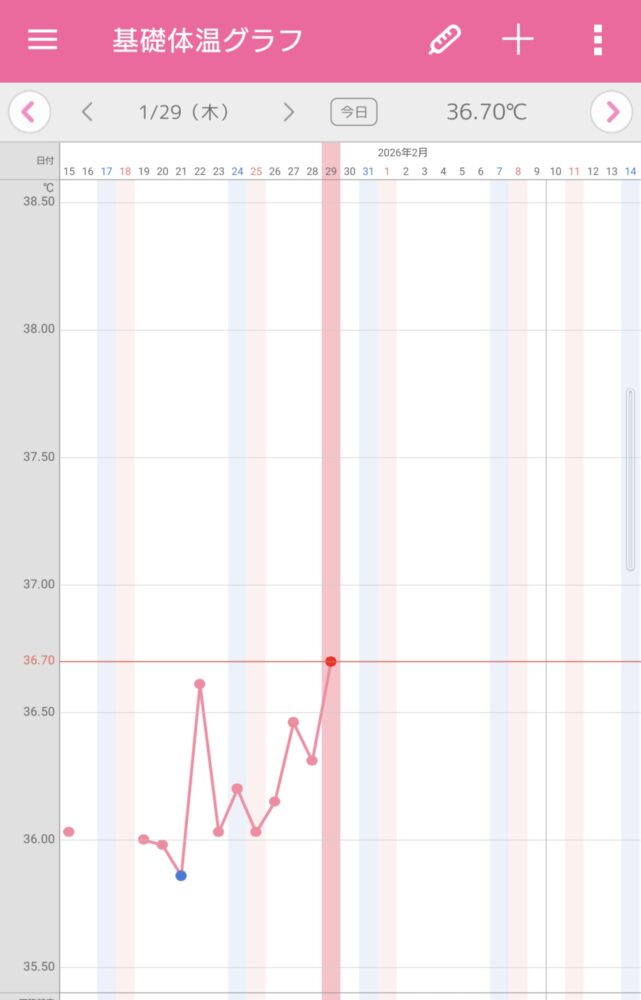The width and height of the screenshot is (641, 1000).
Task: Select the data point on day 22
Action: pos(200,684)
